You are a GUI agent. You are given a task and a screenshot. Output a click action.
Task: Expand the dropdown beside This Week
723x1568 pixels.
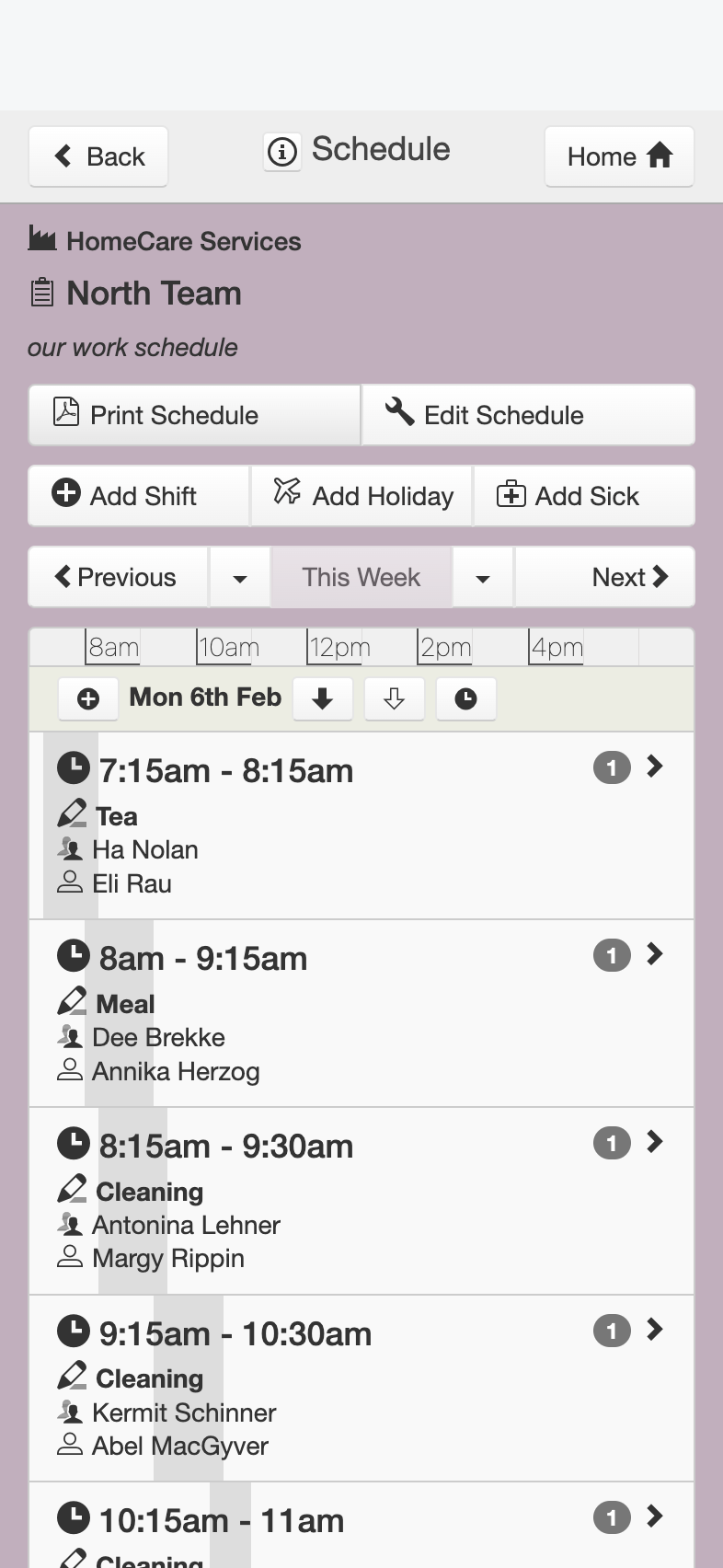tap(483, 577)
